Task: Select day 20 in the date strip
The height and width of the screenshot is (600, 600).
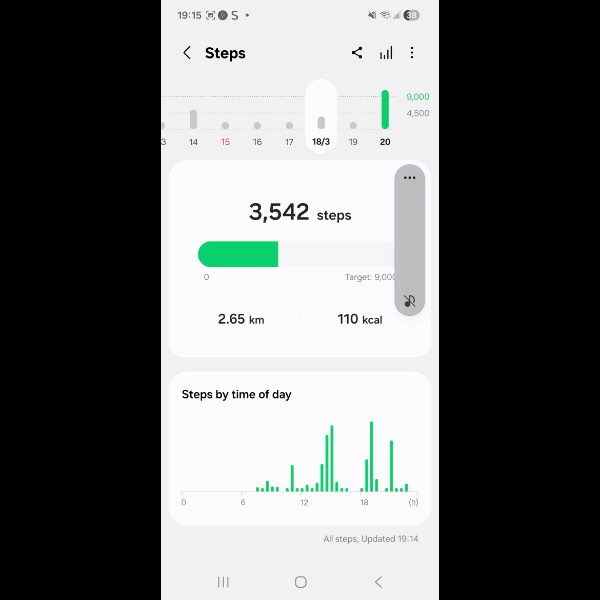Action: click(x=385, y=118)
